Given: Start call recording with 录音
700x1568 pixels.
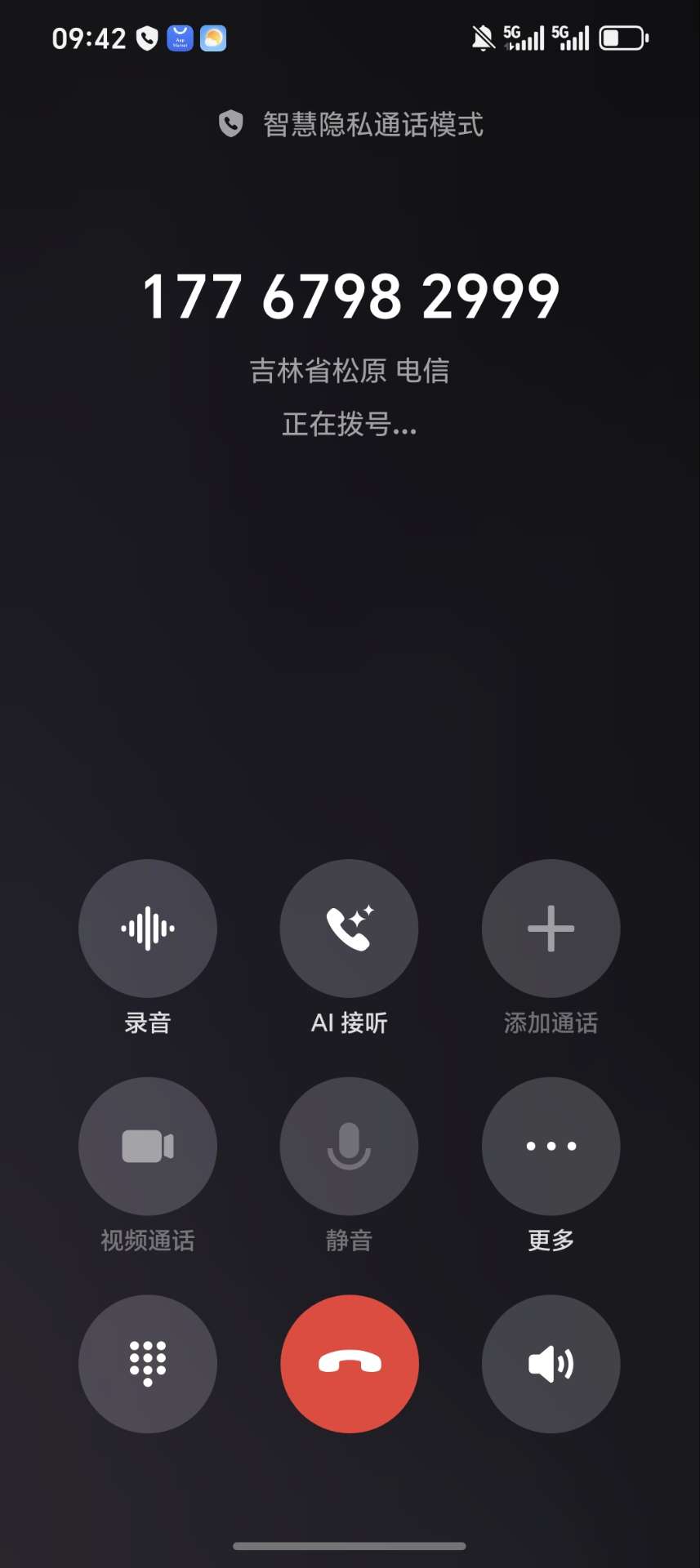Looking at the screenshot, I should [x=148, y=929].
